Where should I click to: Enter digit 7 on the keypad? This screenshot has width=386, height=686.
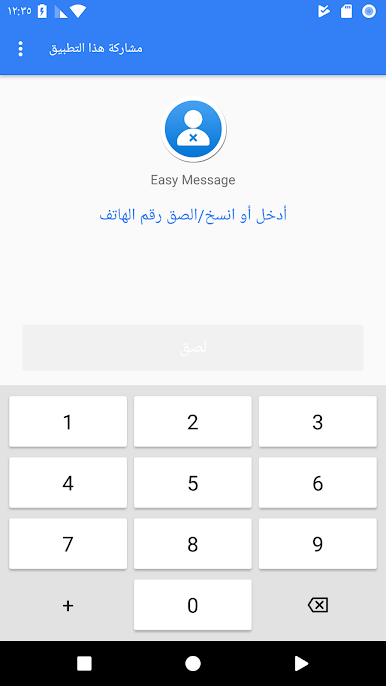click(x=68, y=544)
